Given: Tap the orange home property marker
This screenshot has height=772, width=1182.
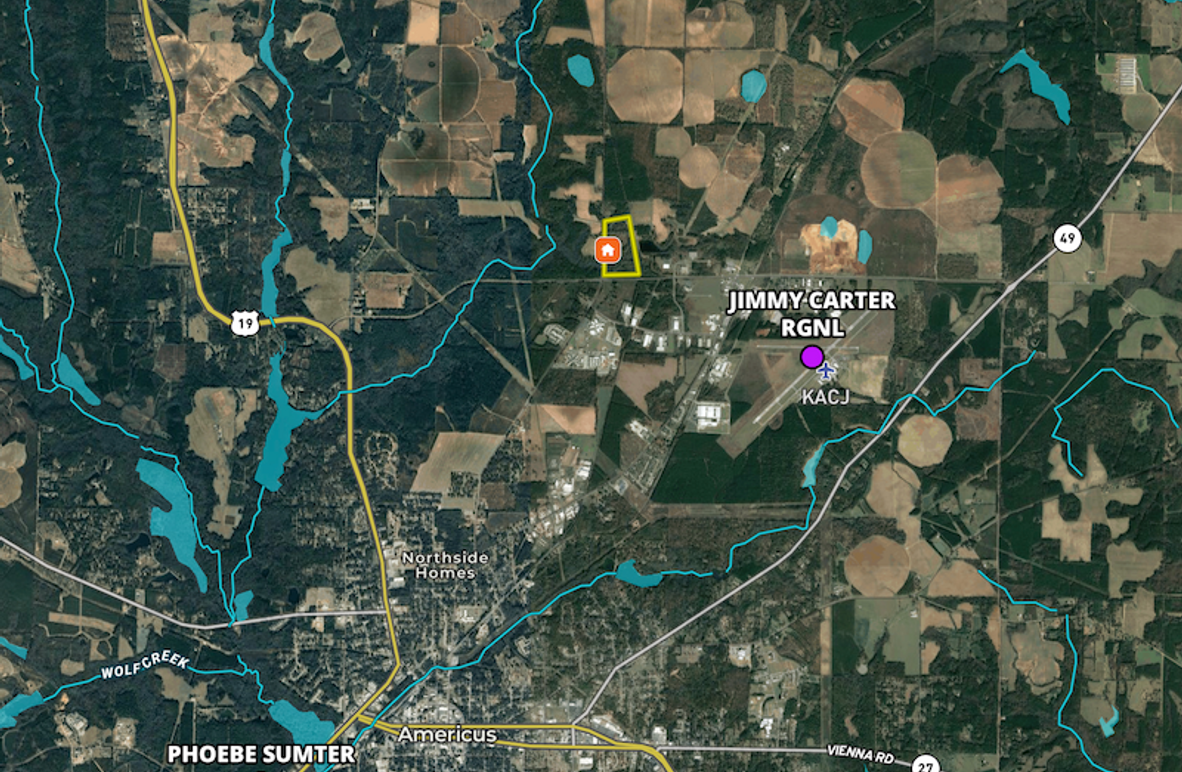Looking at the screenshot, I should pyautogui.click(x=607, y=250).
